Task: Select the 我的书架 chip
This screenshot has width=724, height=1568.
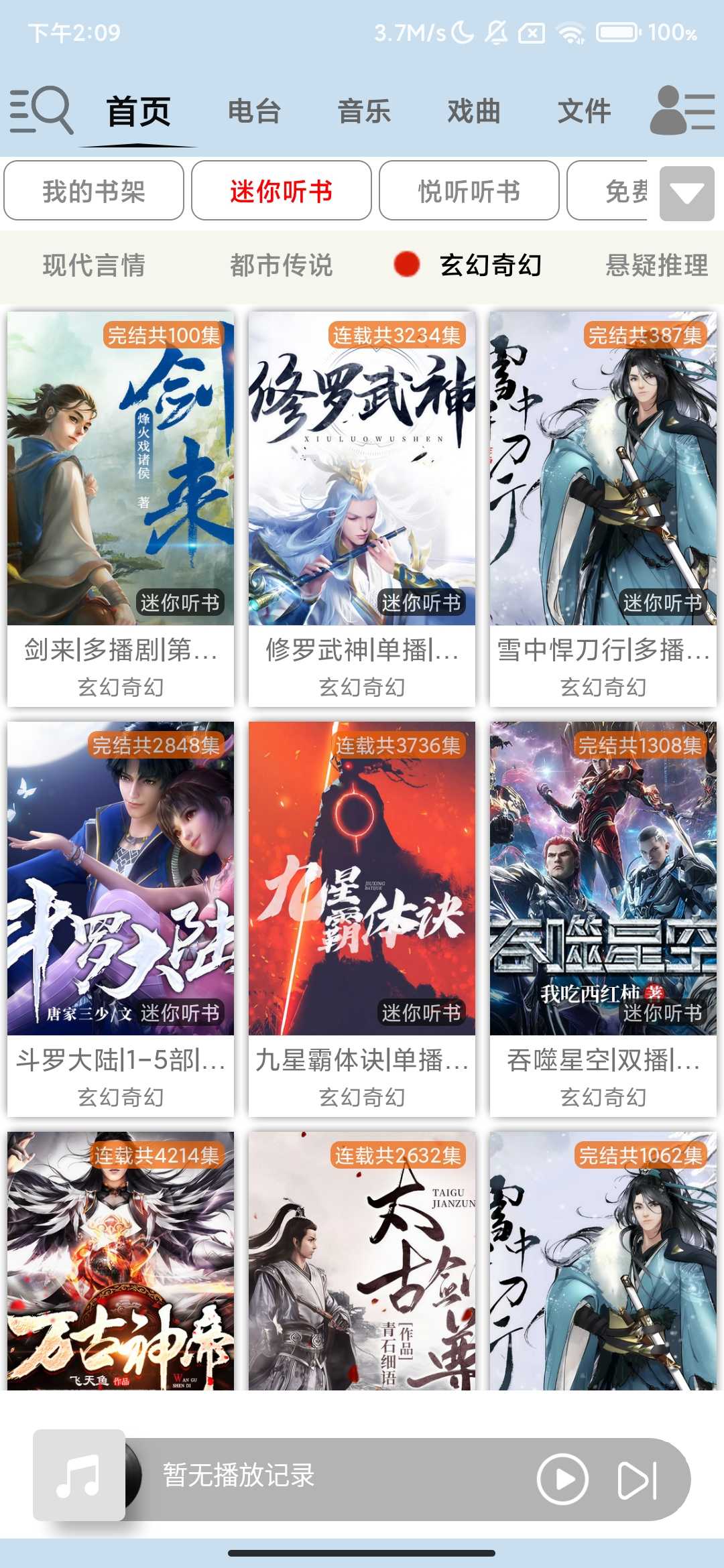Action: click(x=94, y=191)
